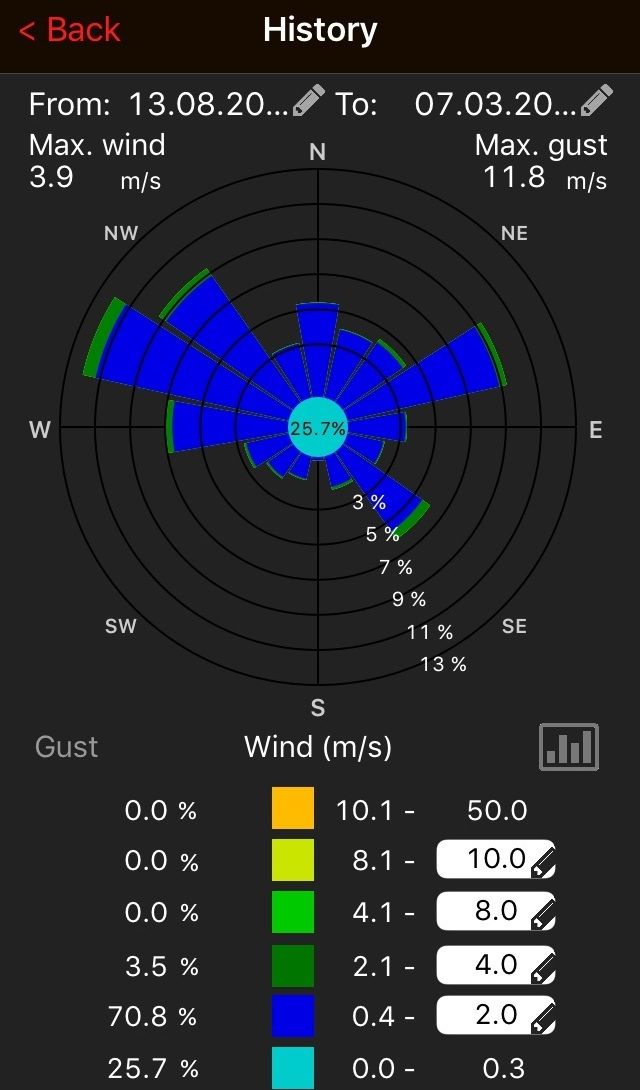
Task: Edit the From date with its pencil icon
Action: [x=309, y=101]
